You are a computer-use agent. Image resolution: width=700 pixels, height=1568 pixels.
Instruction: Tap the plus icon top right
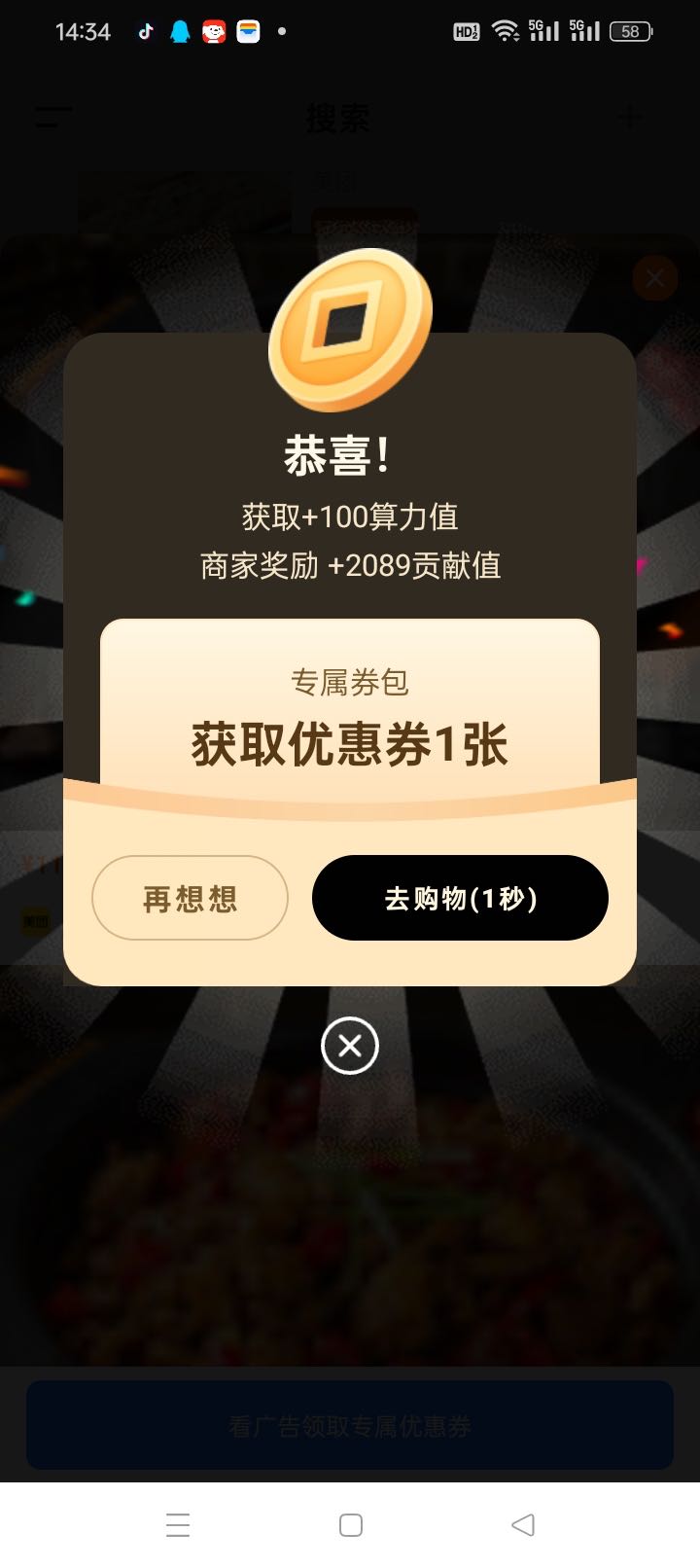pyautogui.click(x=630, y=118)
